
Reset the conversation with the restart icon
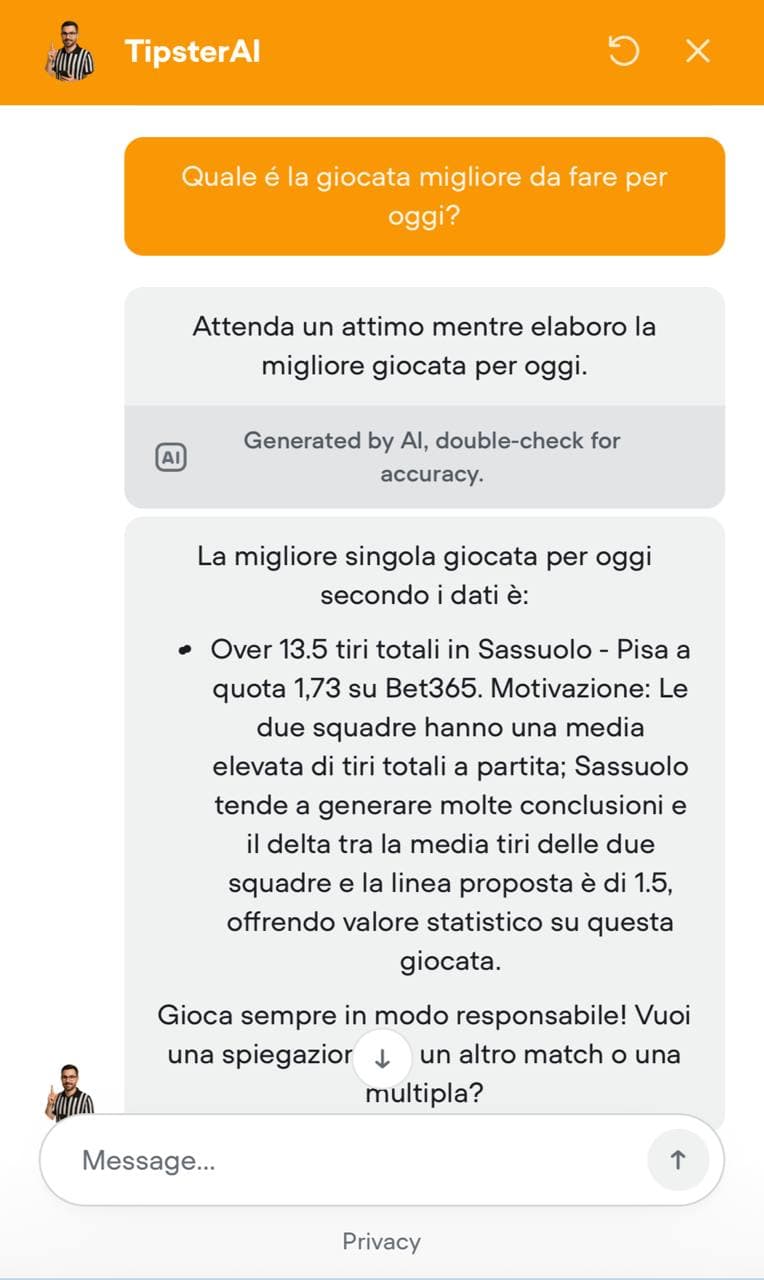[x=624, y=52]
